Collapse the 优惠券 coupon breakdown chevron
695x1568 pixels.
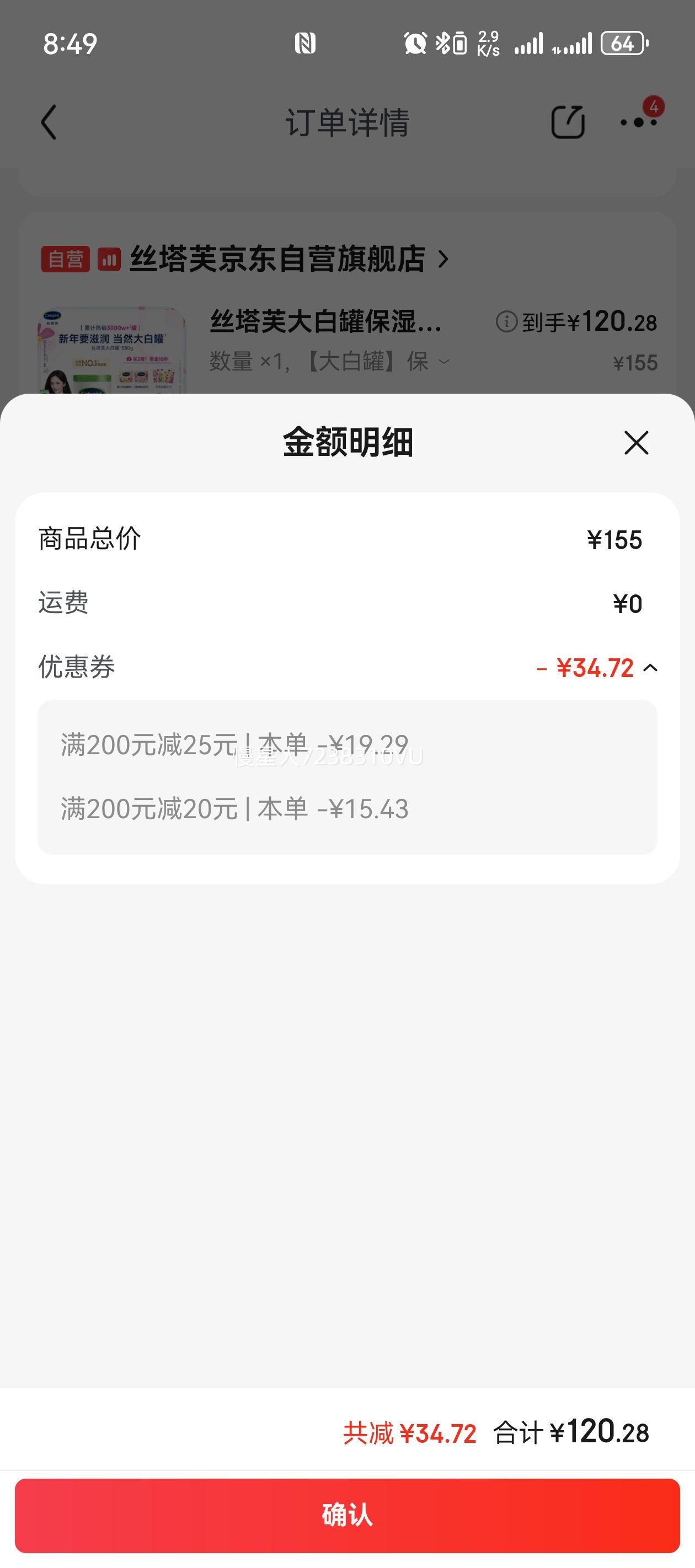pos(650,668)
